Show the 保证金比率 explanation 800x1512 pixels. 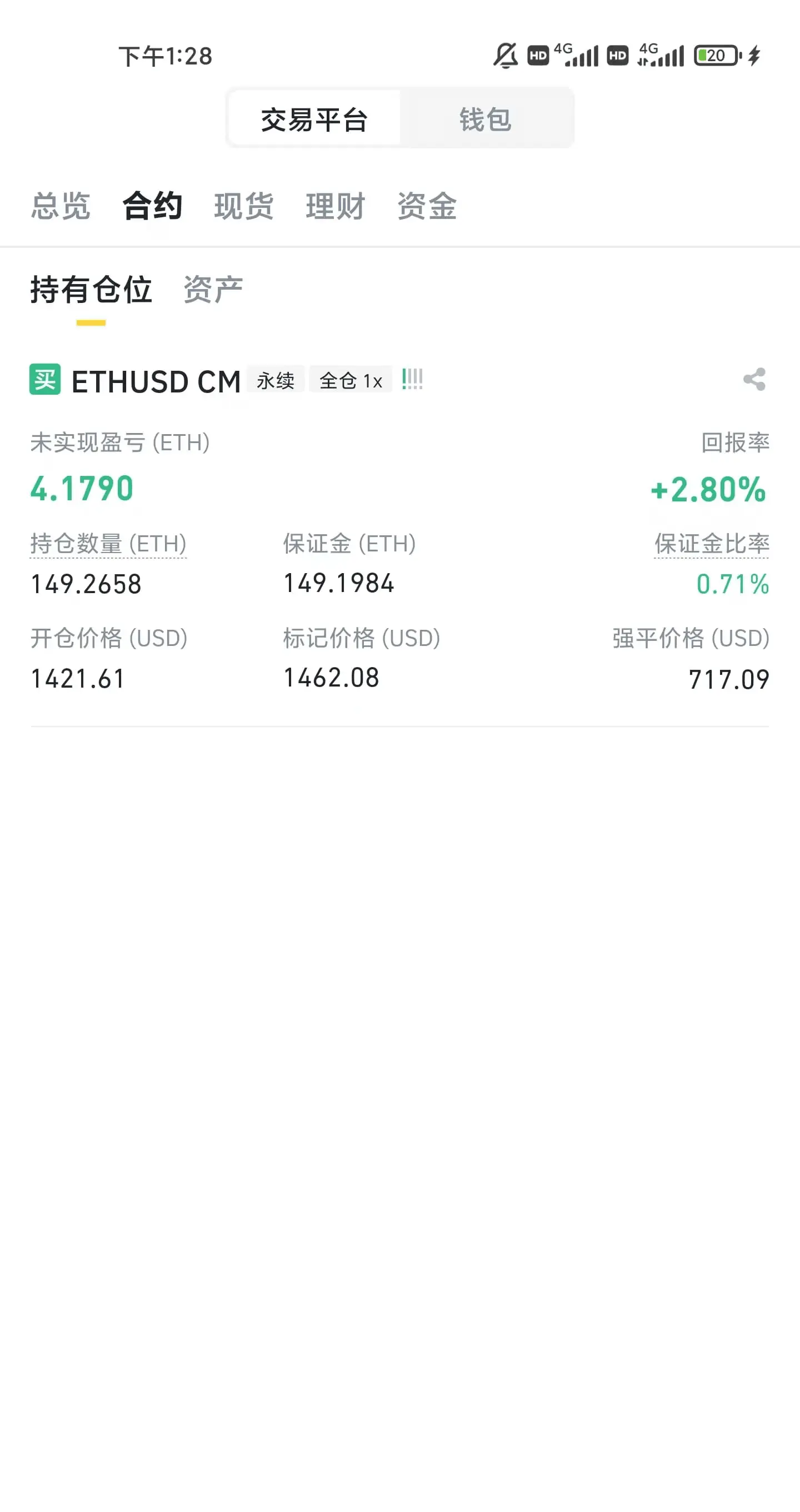pos(712,544)
